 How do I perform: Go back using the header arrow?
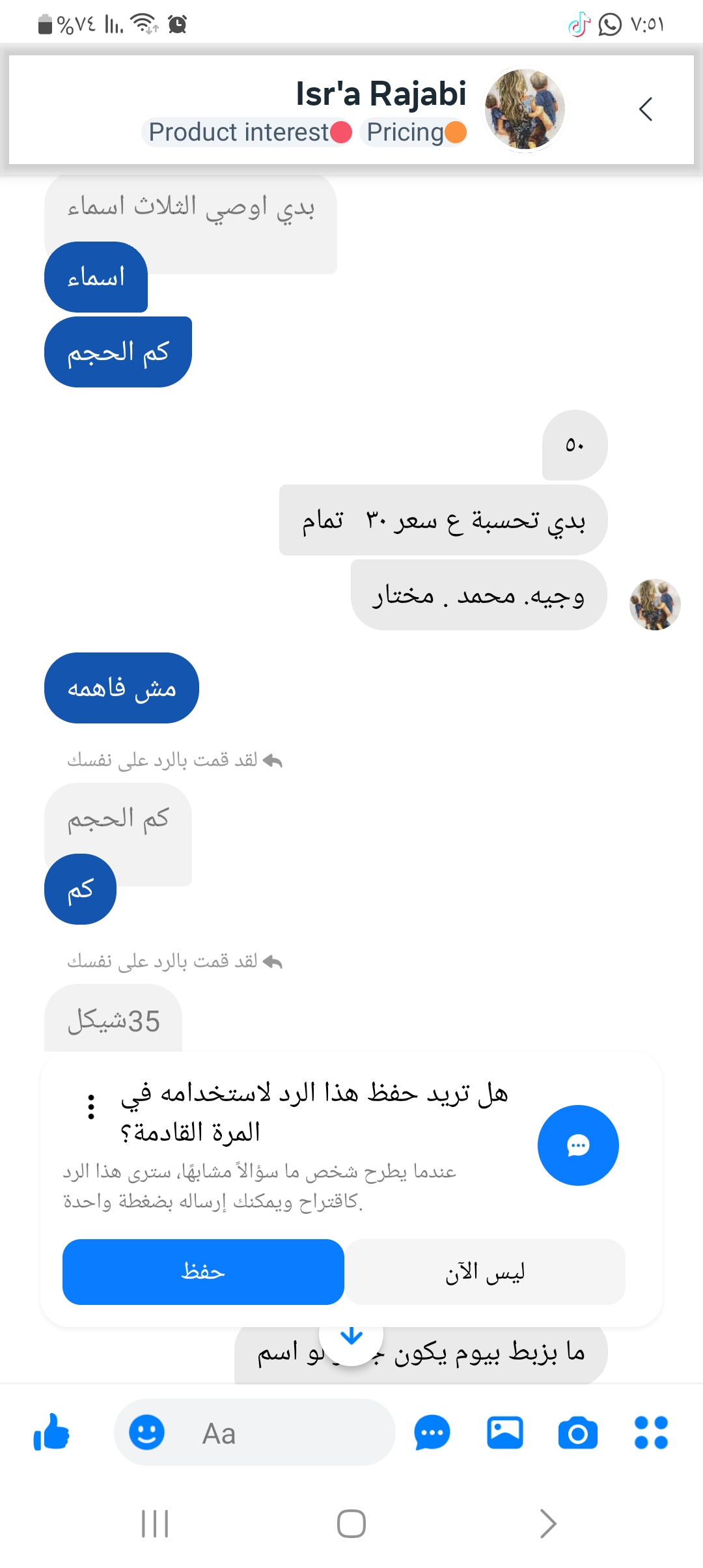pyautogui.click(x=645, y=109)
